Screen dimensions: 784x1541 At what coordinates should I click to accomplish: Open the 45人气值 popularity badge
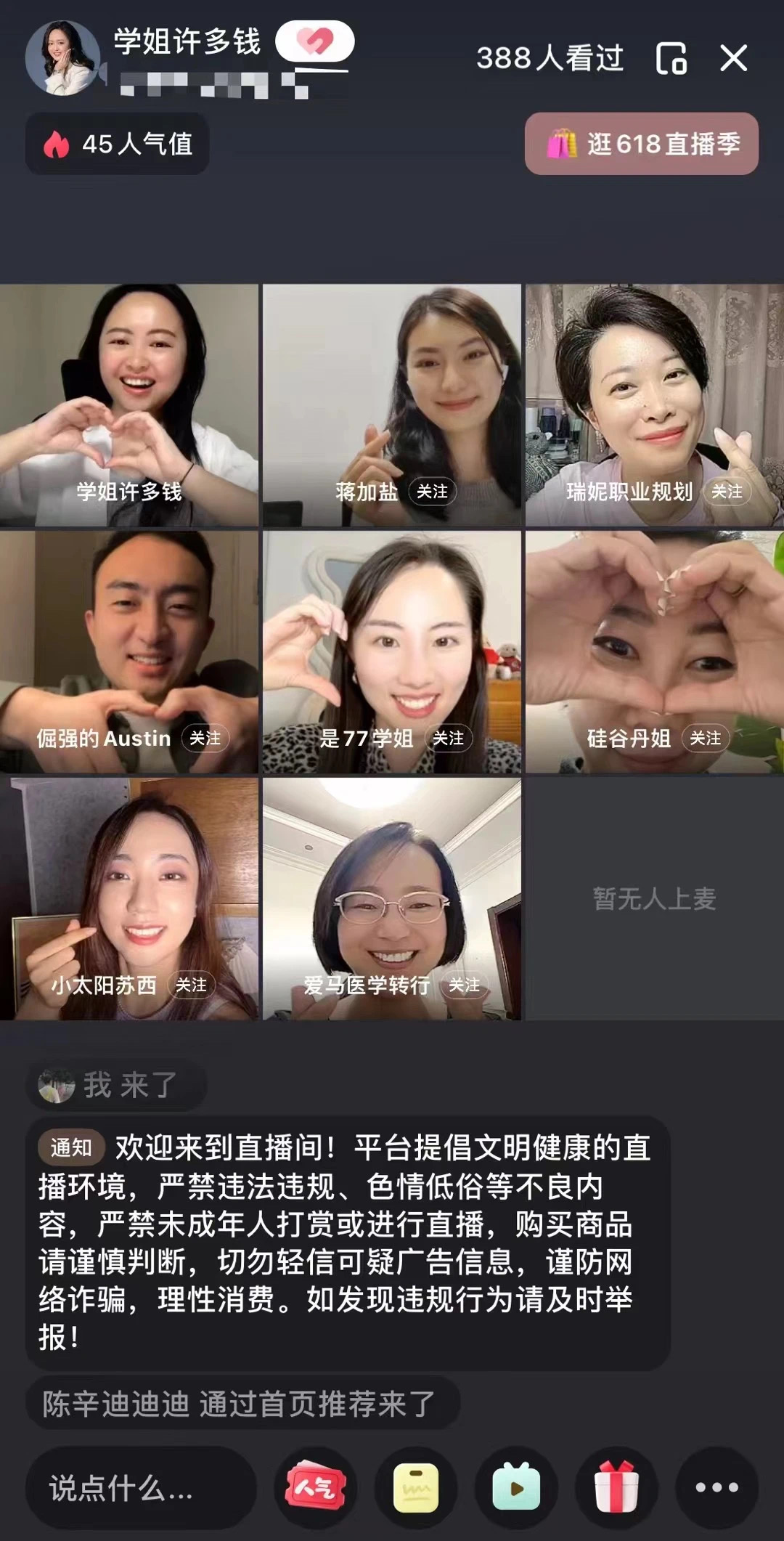pos(118,144)
